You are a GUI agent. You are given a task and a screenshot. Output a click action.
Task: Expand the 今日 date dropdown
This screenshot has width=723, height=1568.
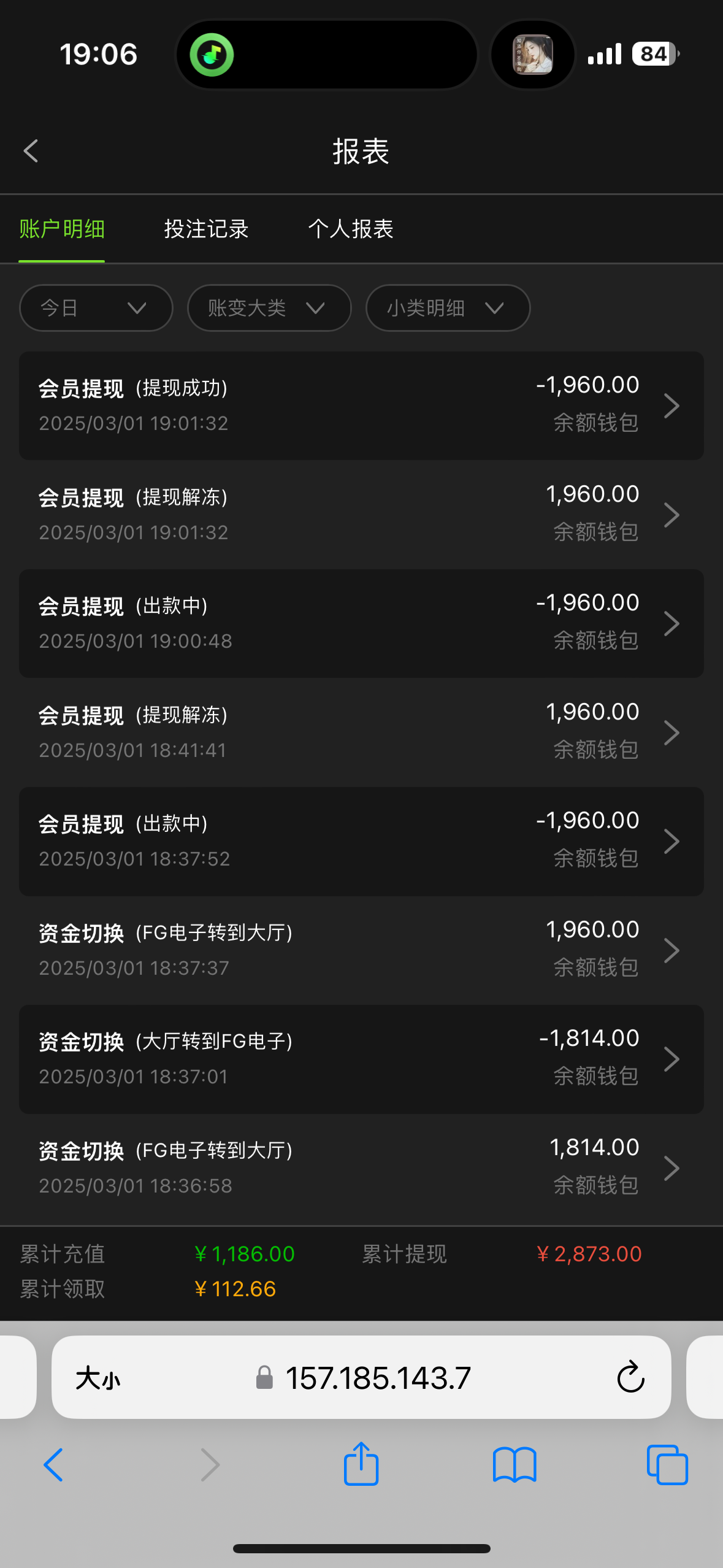coord(96,308)
